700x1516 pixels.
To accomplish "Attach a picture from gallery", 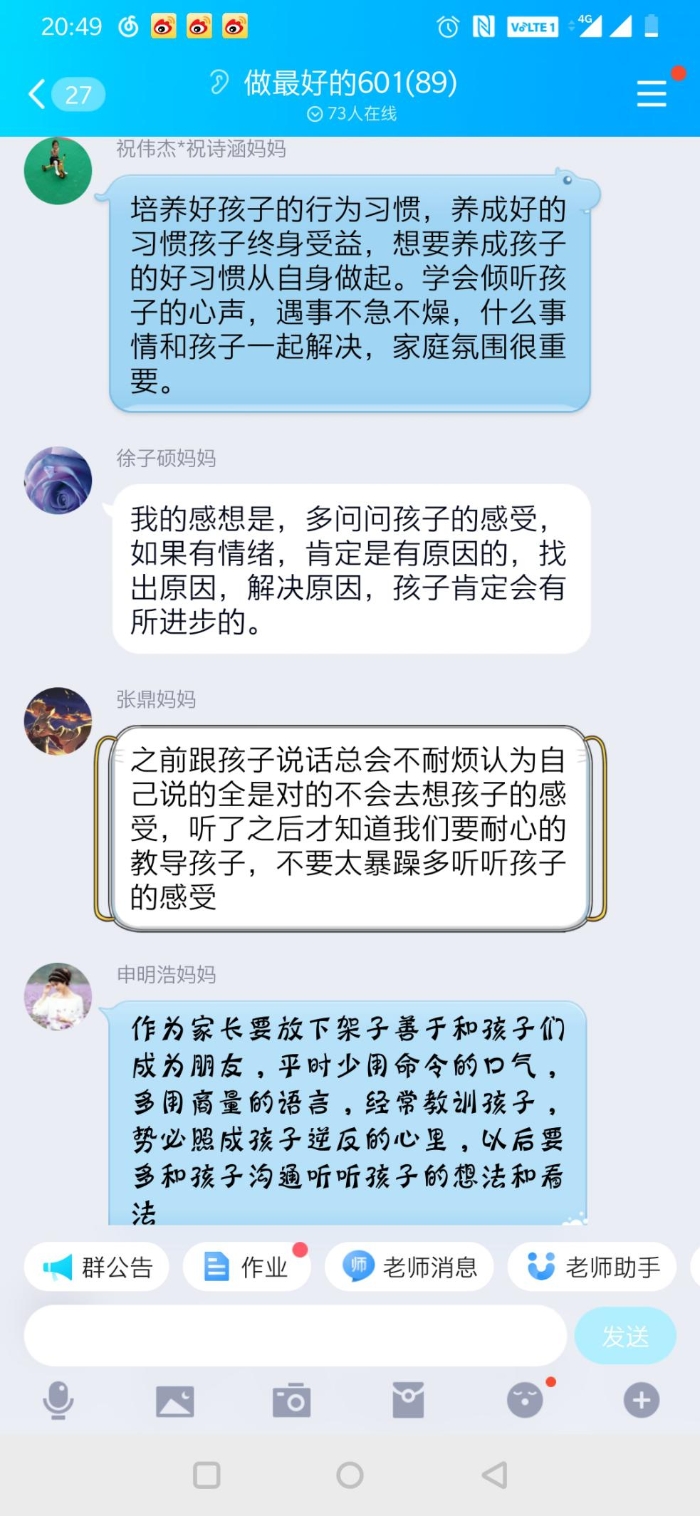I will (x=175, y=1401).
